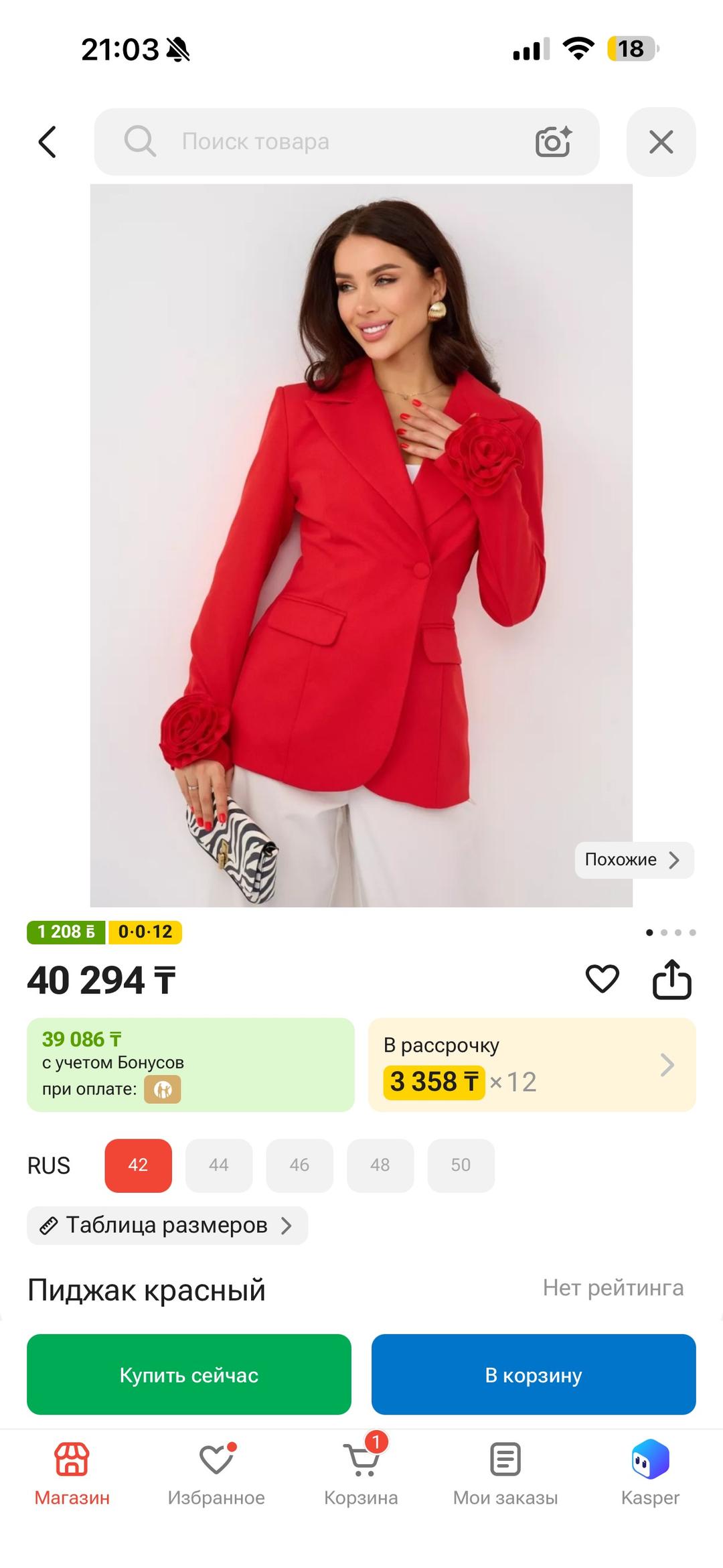The width and height of the screenshot is (723, 1568).
Task: Go back with the top-left arrow
Action: point(47,142)
